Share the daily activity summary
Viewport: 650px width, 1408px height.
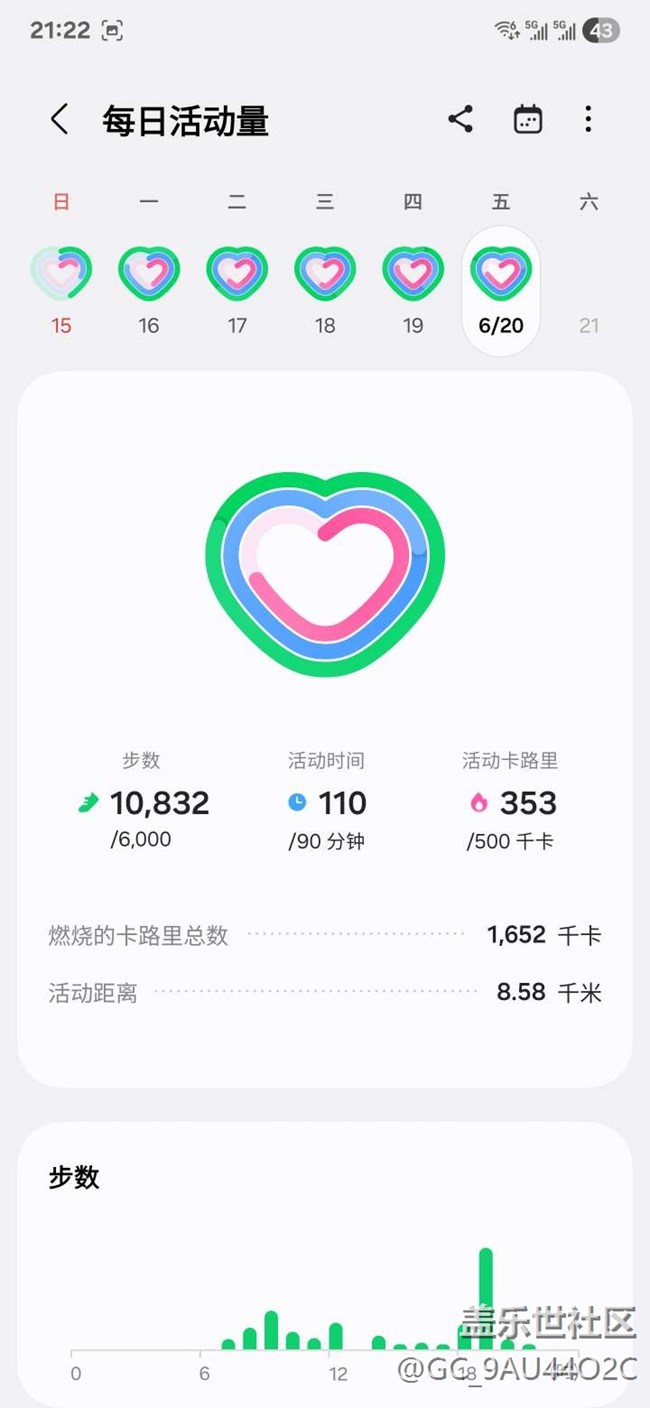[460, 120]
